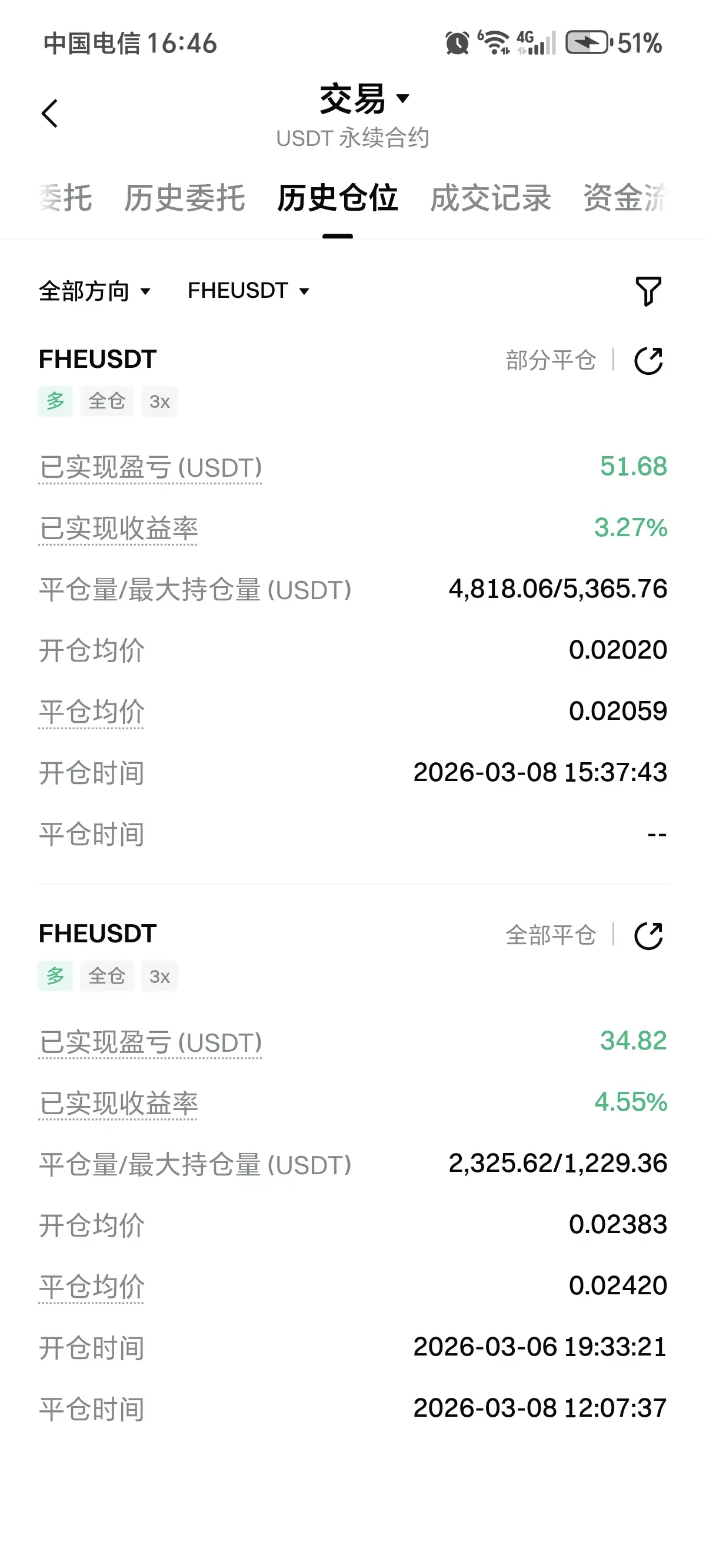This screenshot has width=706, height=1568.
Task: Show explanation for 平仓均价 on 部分平仓 position
Action: coord(91,712)
